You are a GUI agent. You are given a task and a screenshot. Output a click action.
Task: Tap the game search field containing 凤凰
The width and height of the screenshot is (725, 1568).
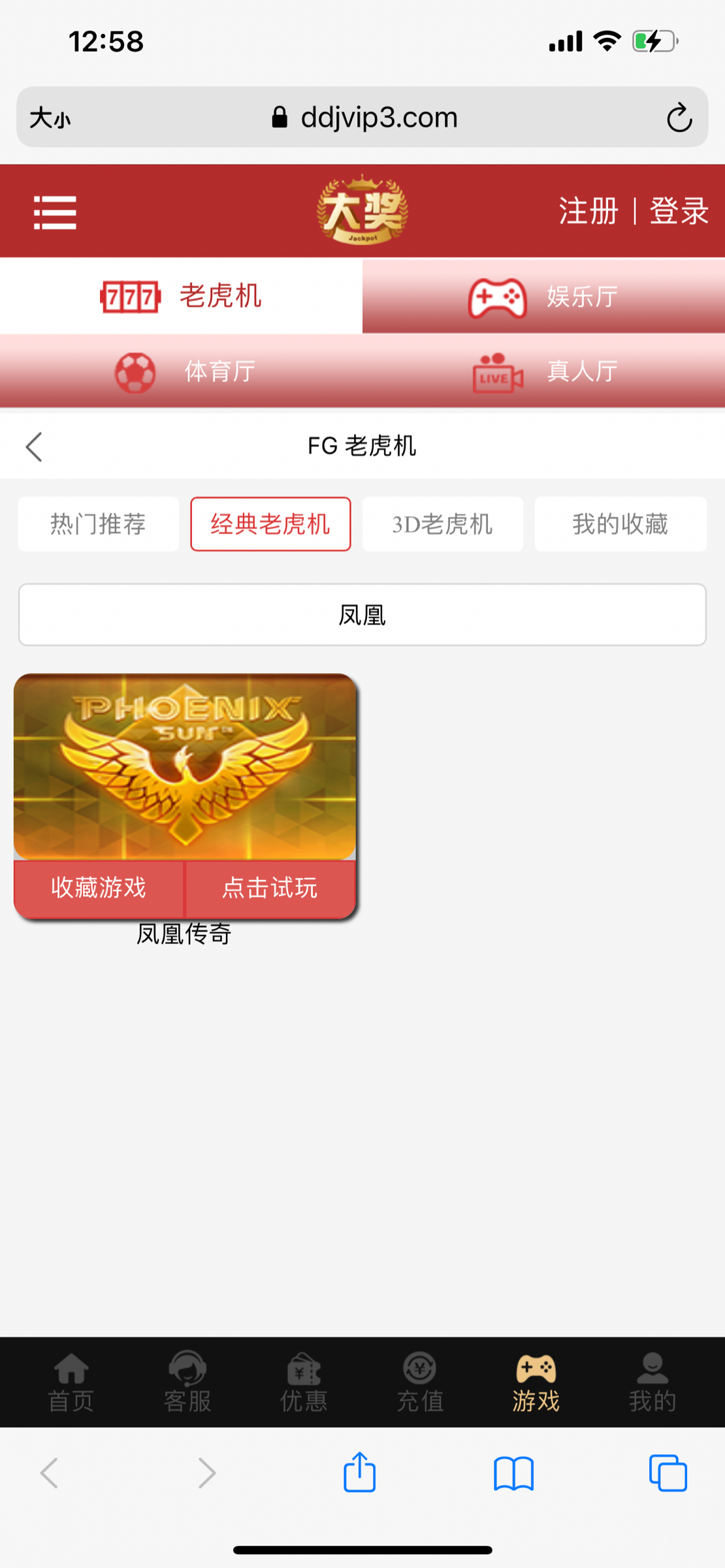point(362,615)
